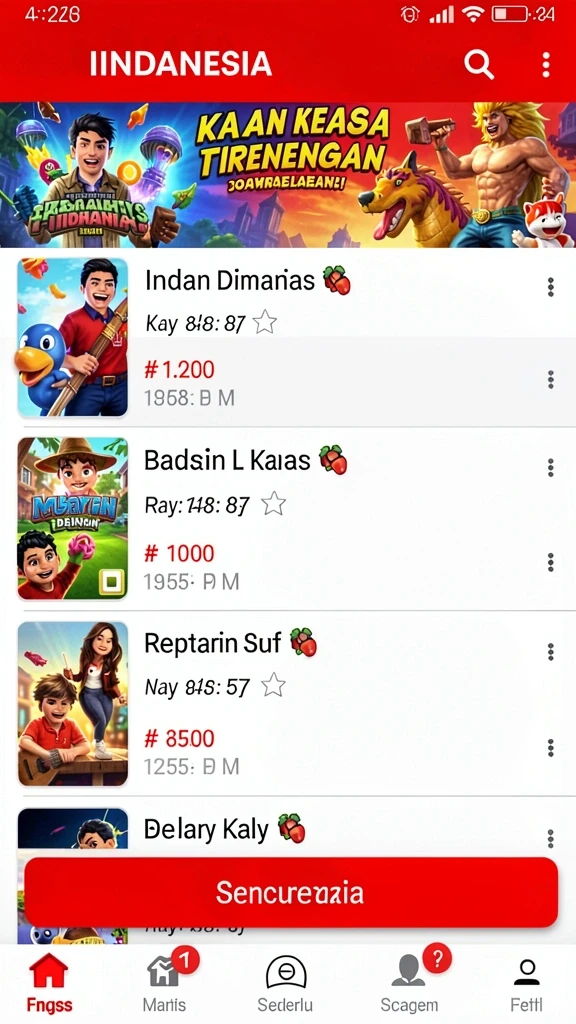This screenshot has height=1024, width=576.
Task: Open more options beside the #1.200 entry
Action: tap(551, 379)
